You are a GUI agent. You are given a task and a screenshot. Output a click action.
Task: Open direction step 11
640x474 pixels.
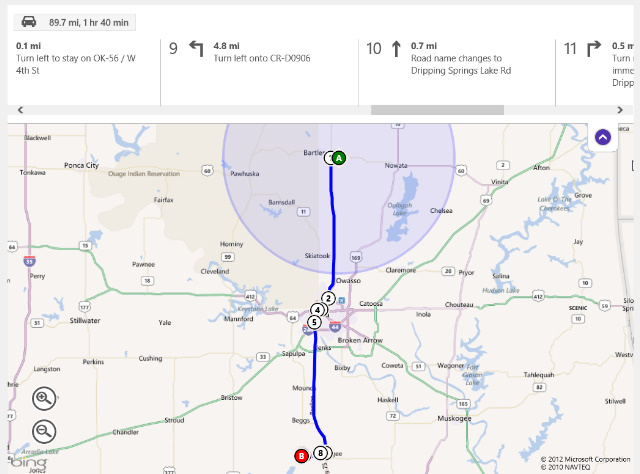597,66
